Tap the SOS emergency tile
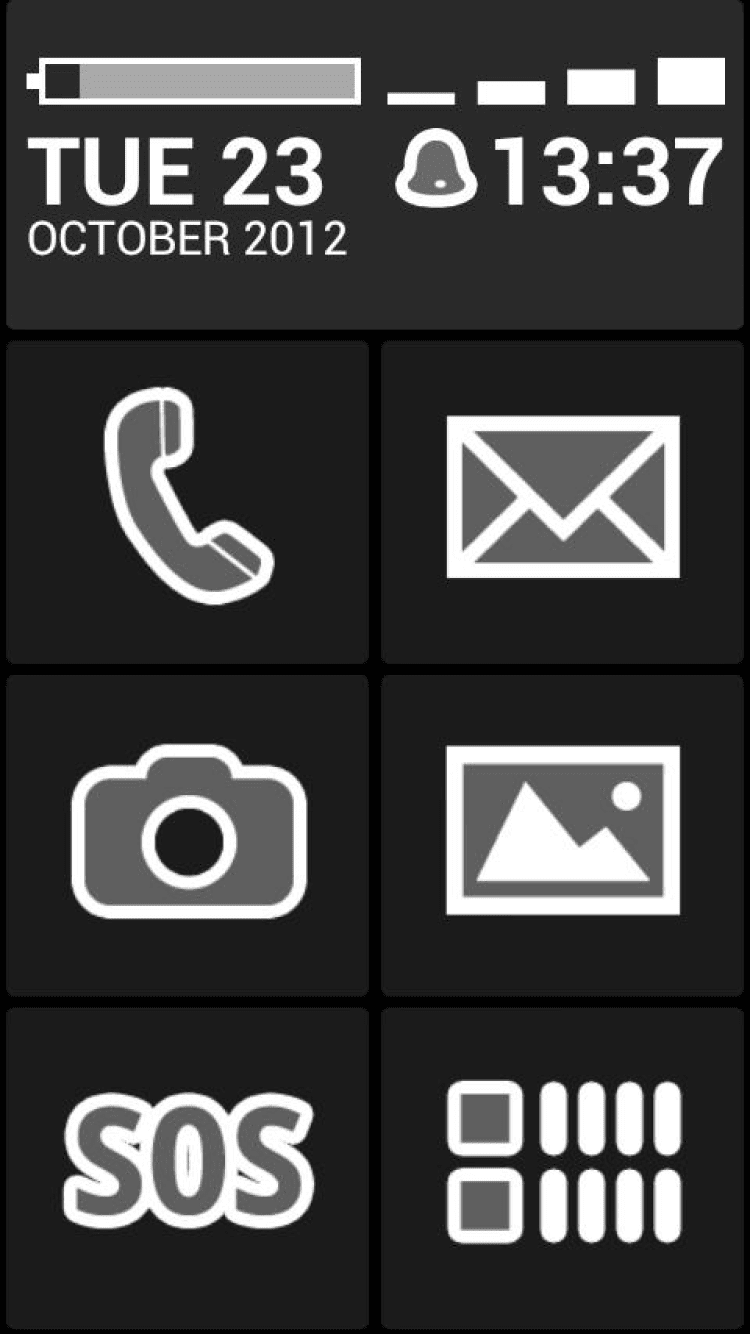The image size is (750, 1334). (x=187, y=1165)
